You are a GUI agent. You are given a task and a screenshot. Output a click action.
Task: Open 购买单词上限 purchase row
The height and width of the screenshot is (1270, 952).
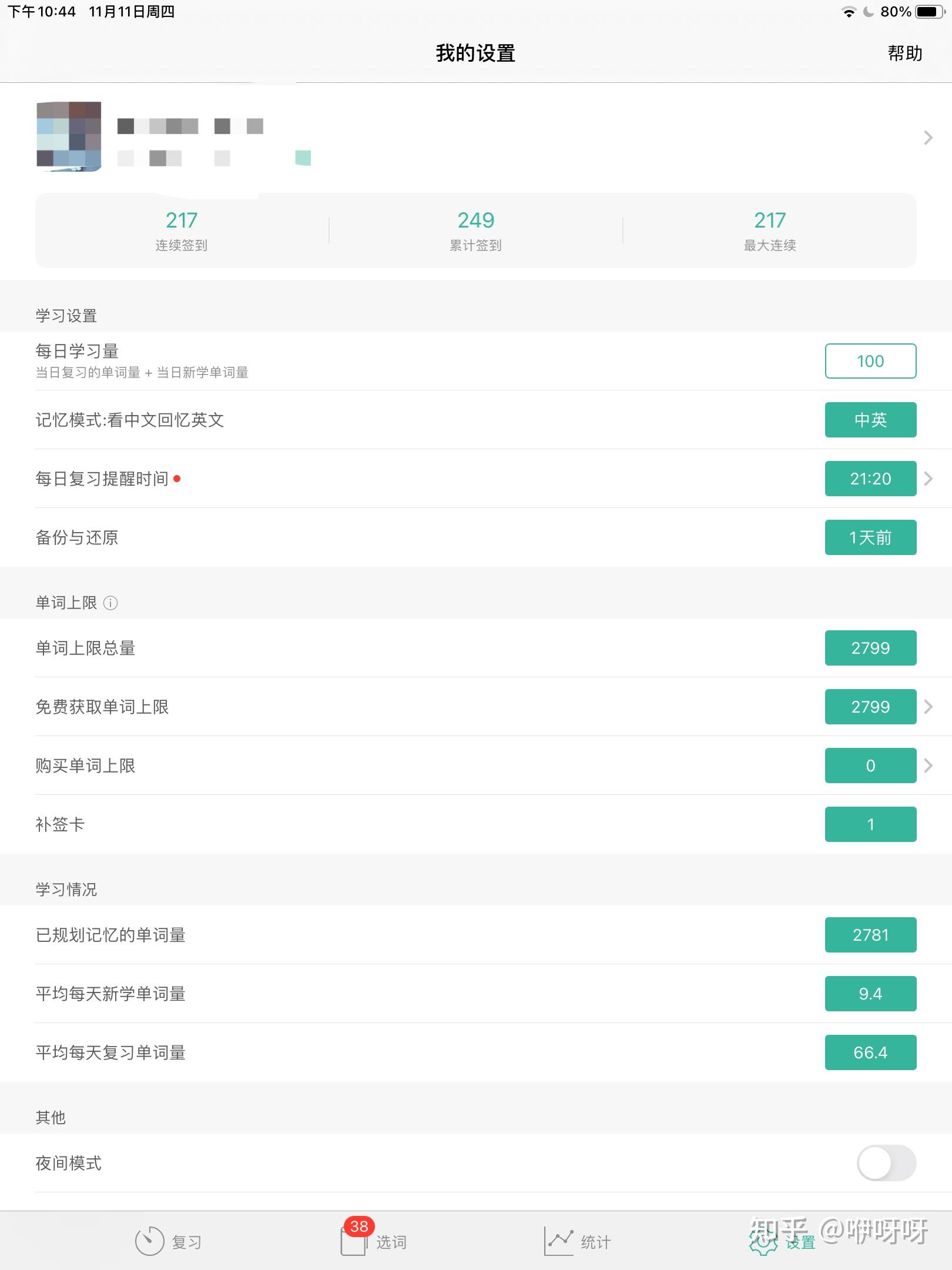click(x=476, y=766)
